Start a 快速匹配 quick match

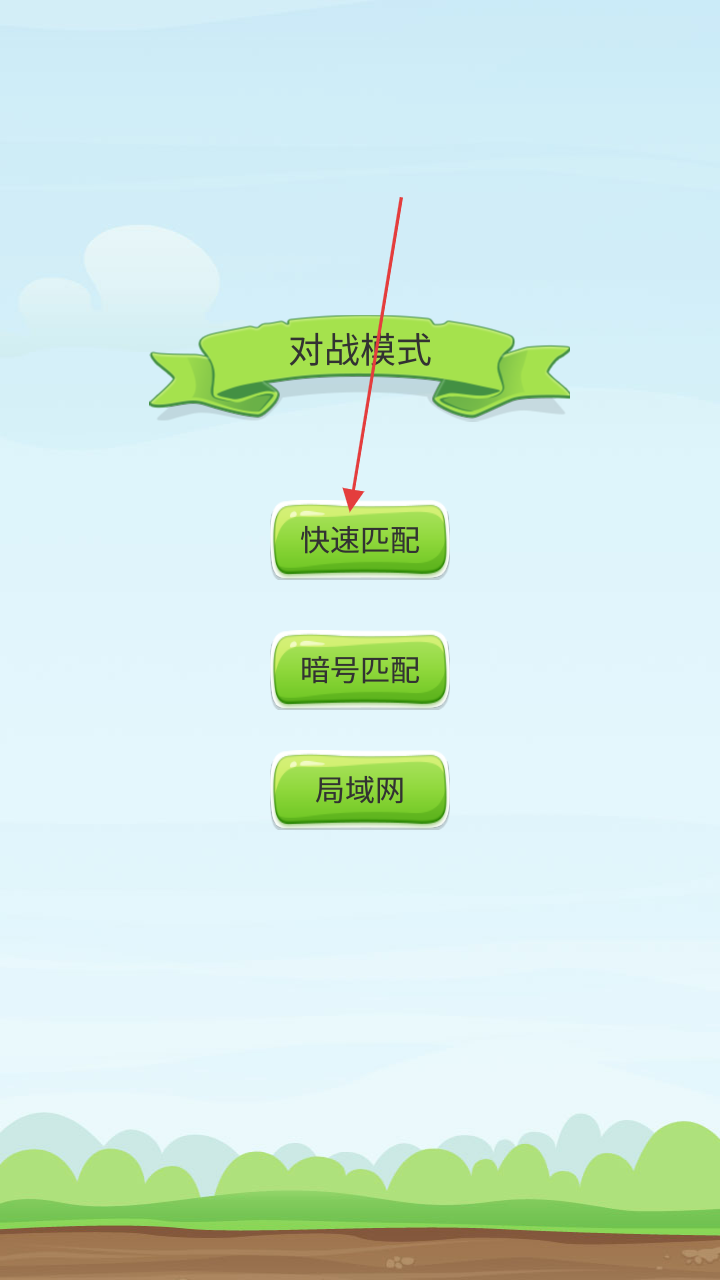(360, 540)
